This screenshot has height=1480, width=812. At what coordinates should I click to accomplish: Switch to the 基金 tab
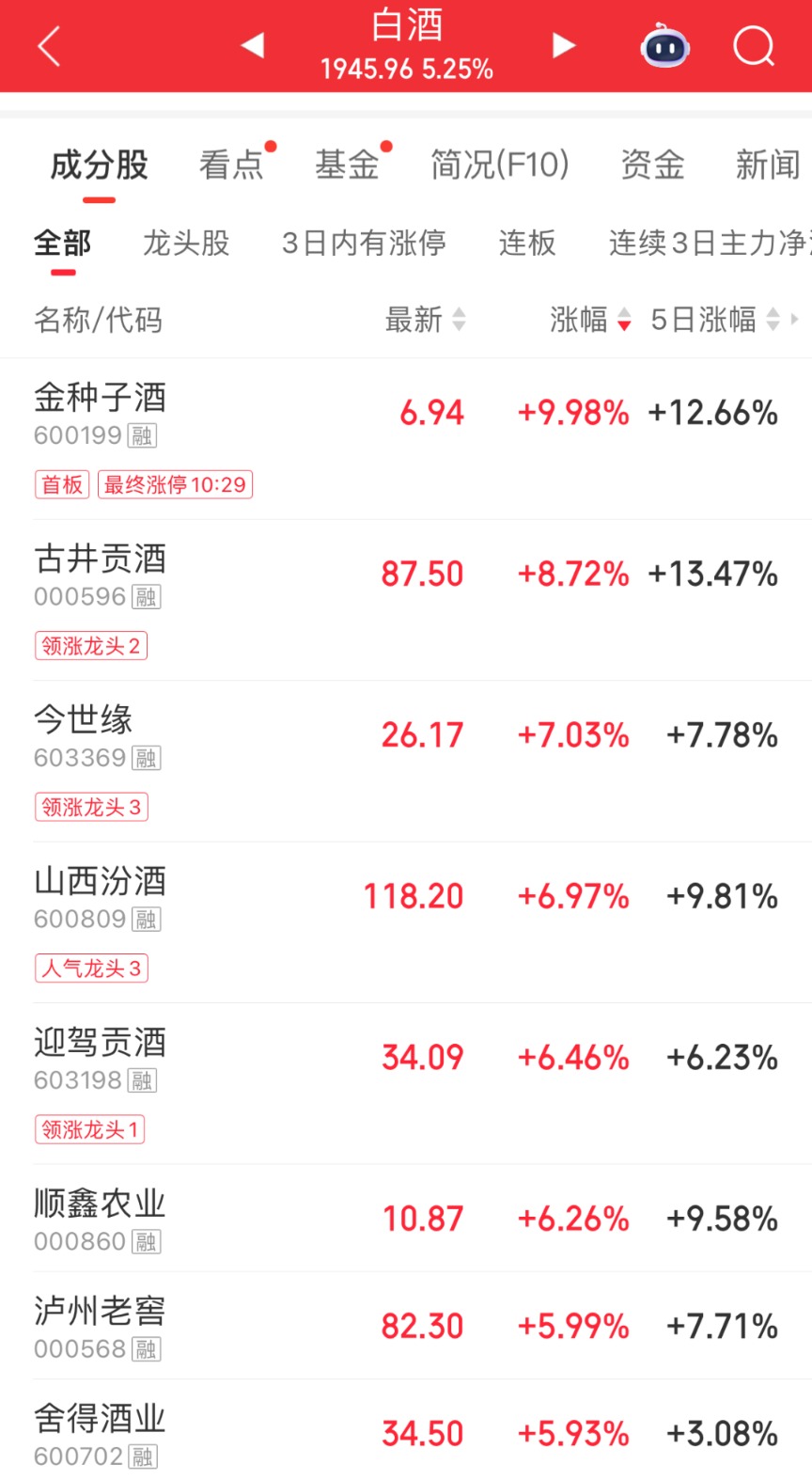coord(347,165)
